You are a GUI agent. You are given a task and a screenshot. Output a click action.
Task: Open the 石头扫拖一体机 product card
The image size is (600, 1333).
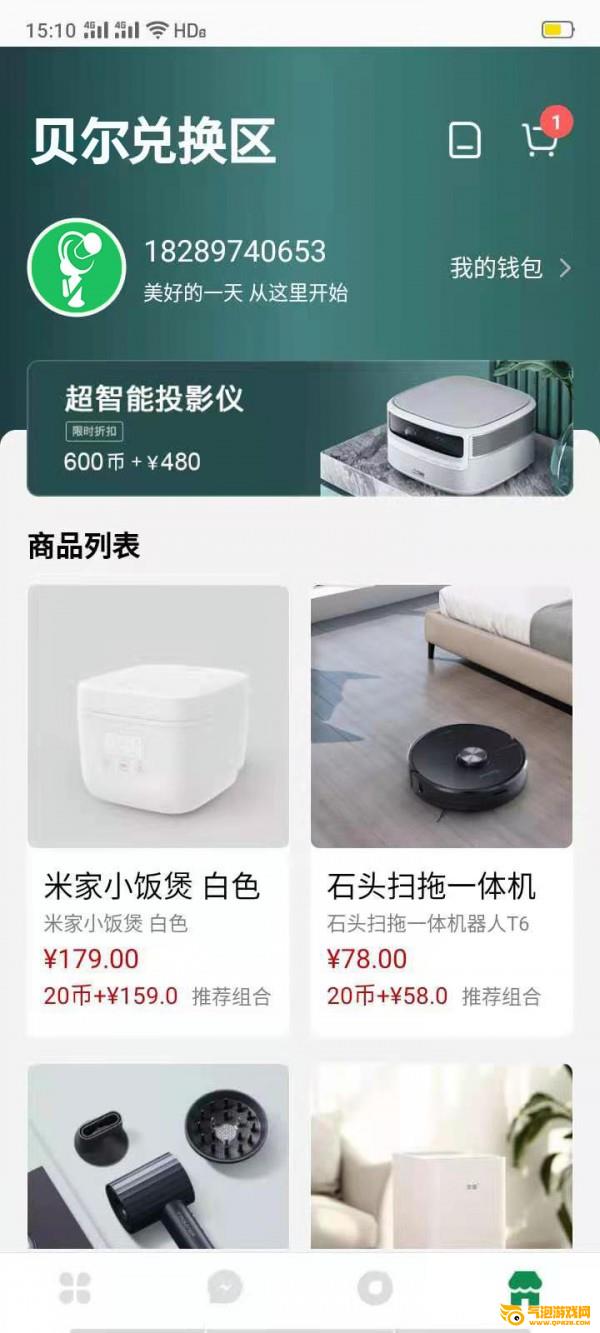pos(441,810)
